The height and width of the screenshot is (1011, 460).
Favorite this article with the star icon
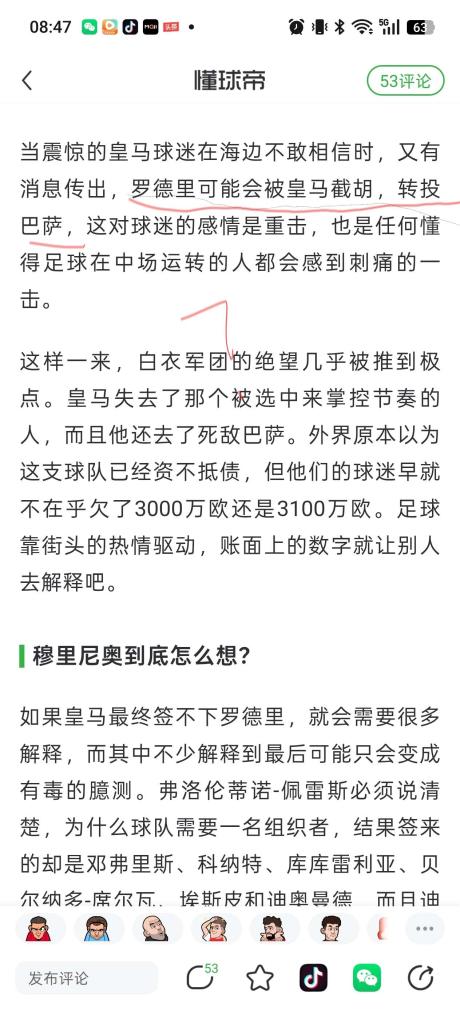point(259,978)
